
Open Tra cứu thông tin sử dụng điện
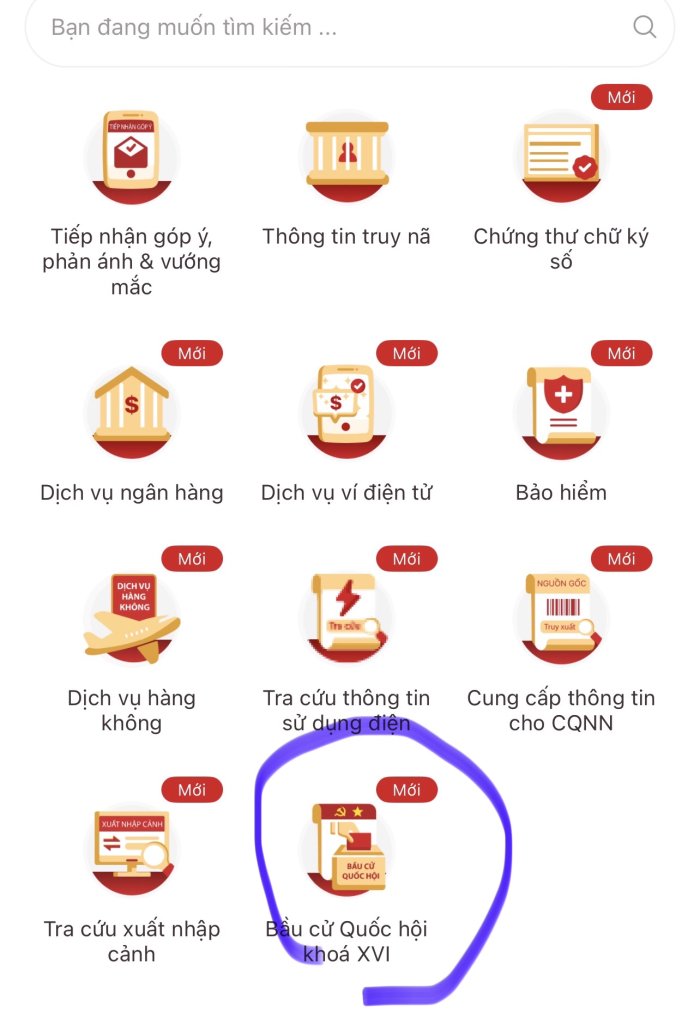pyautogui.click(x=346, y=618)
